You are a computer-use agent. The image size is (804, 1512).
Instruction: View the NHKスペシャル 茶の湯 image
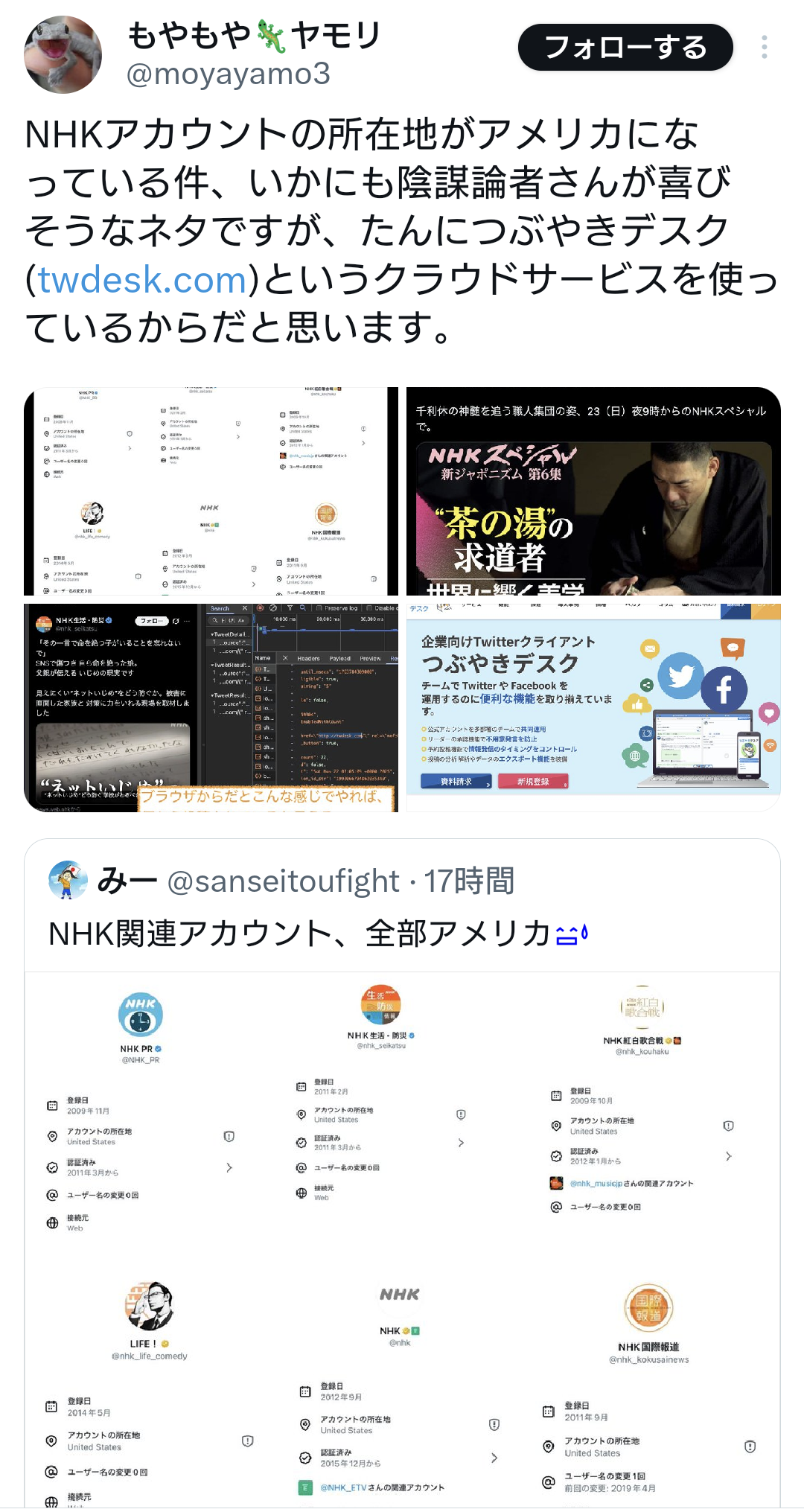(x=593, y=491)
